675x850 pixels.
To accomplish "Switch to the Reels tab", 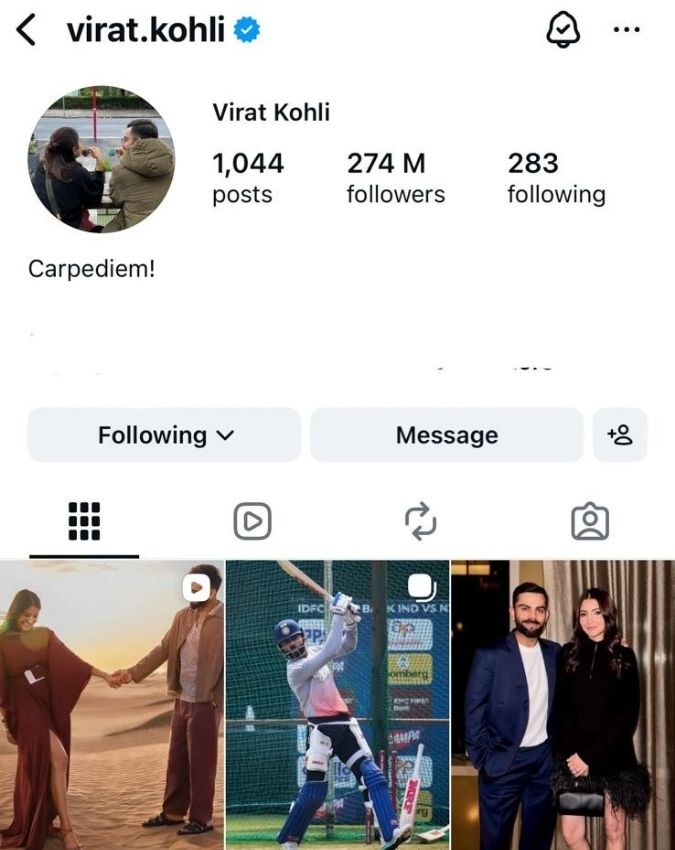I will pos(252,521).
